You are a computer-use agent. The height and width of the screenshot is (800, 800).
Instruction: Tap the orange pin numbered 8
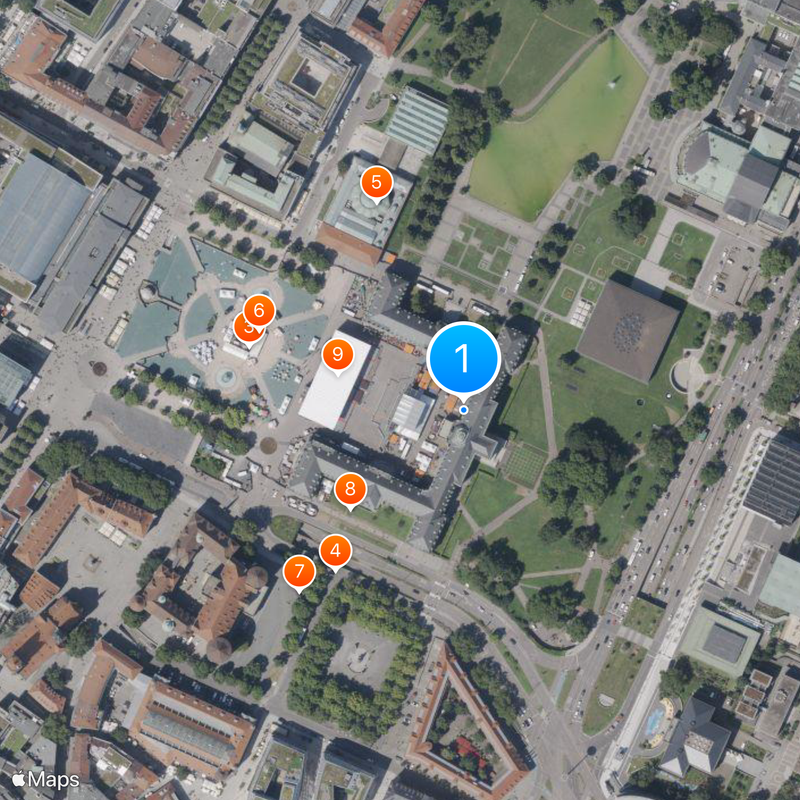coord(350,489)
